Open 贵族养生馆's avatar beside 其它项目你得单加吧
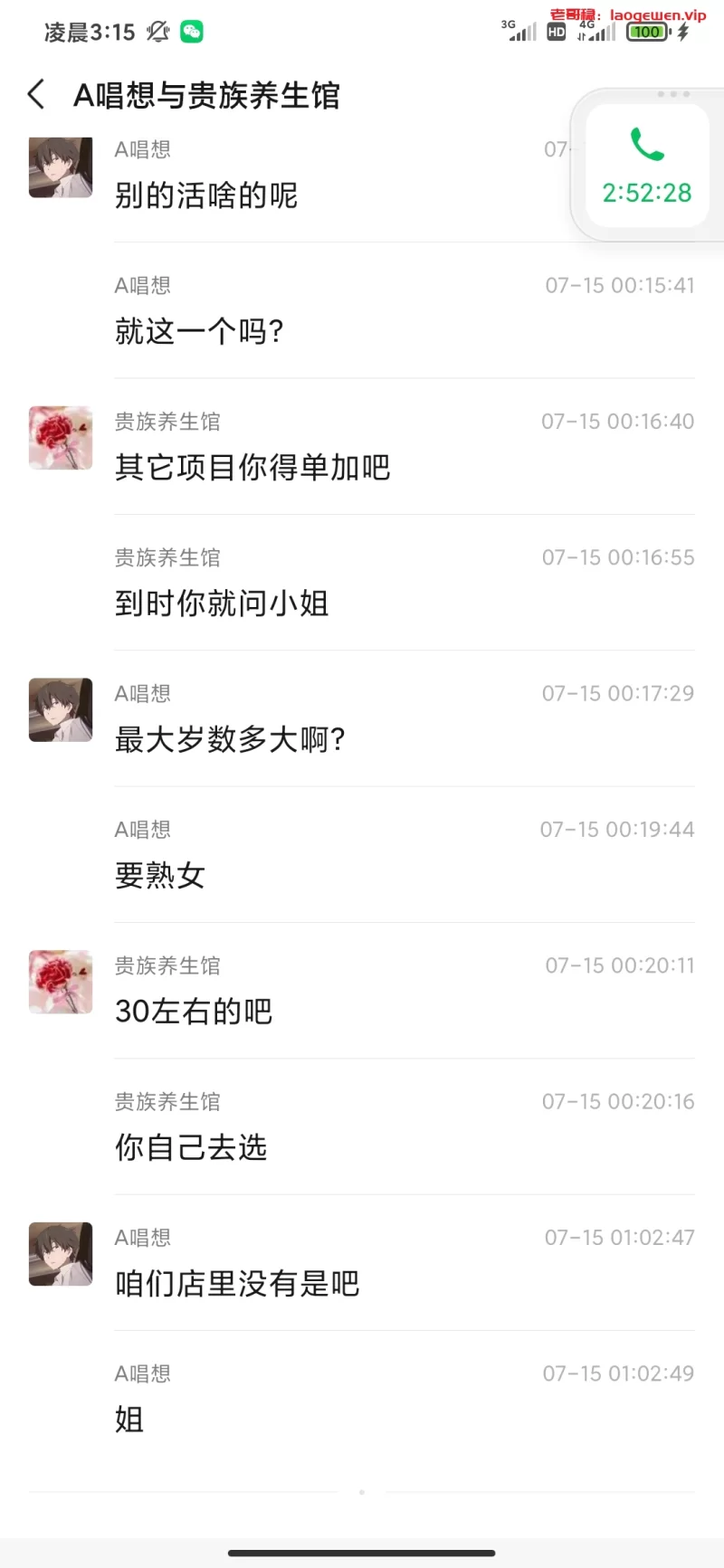This screenshot has width=724, height=1568. [61, 438]
